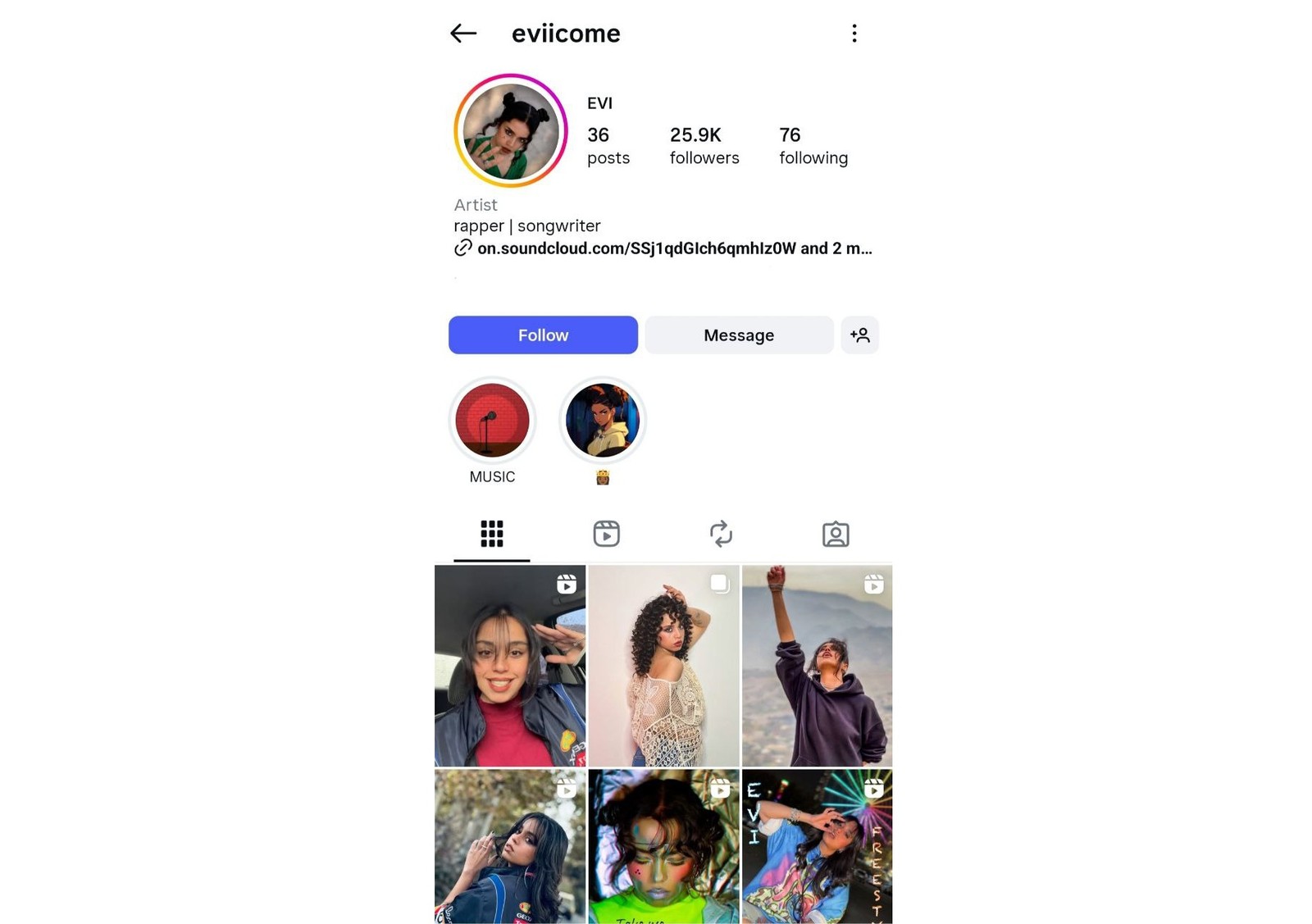The width and height of the screenshot is (1312, 924).
Task: Open the car selfie reel
Action: point(510,666)
